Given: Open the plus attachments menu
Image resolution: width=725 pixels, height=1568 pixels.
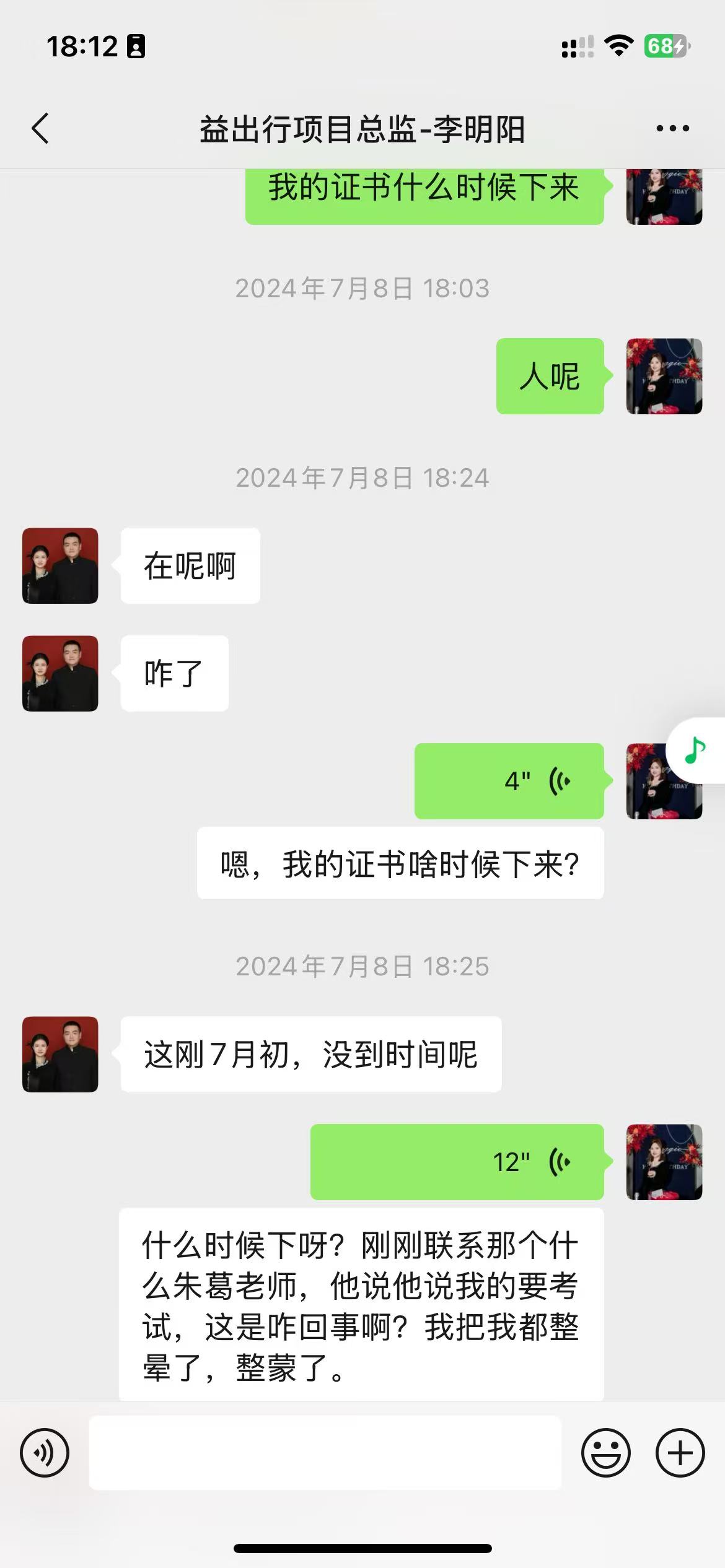Looking at the screenshot, I should (x=680, y=1453).
